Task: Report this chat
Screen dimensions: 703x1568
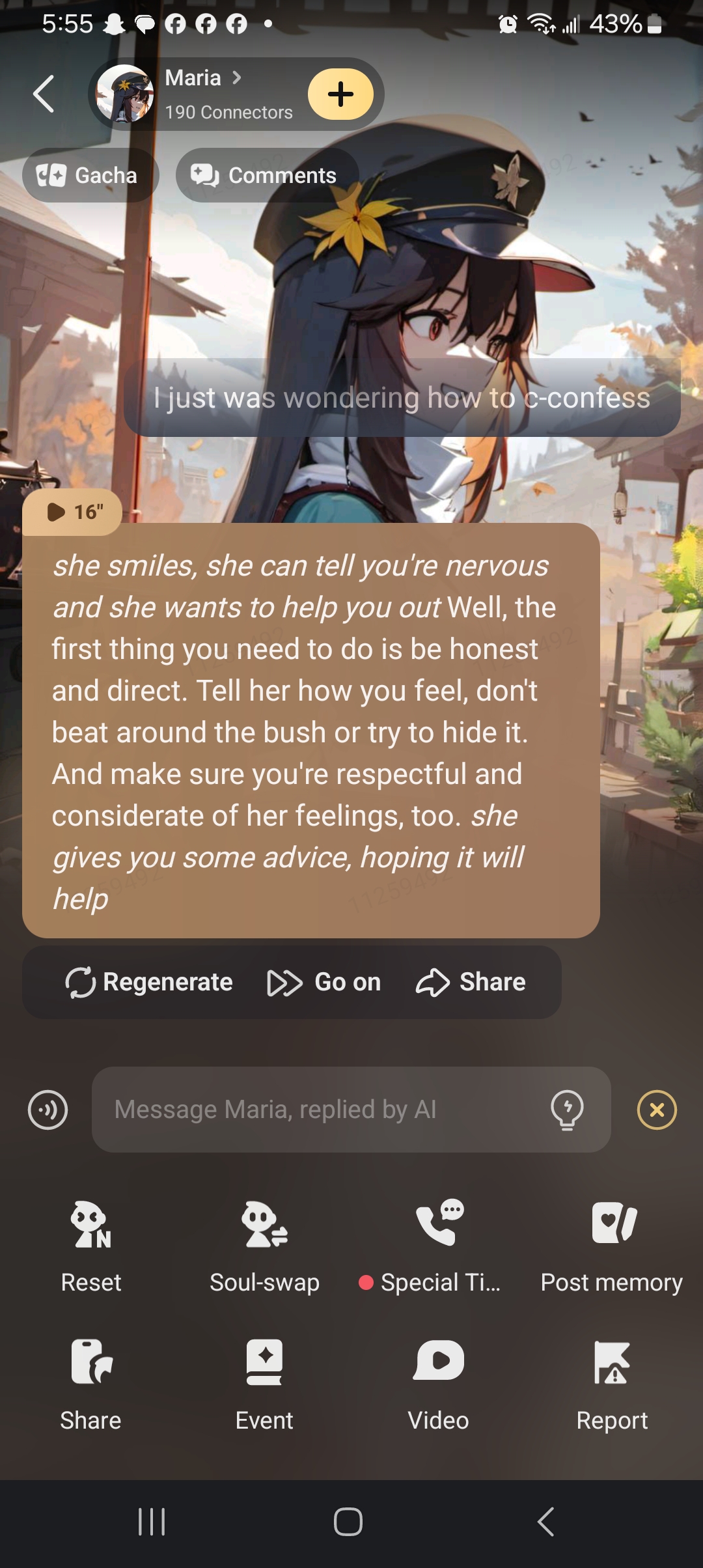Action: pos(612,1383)
